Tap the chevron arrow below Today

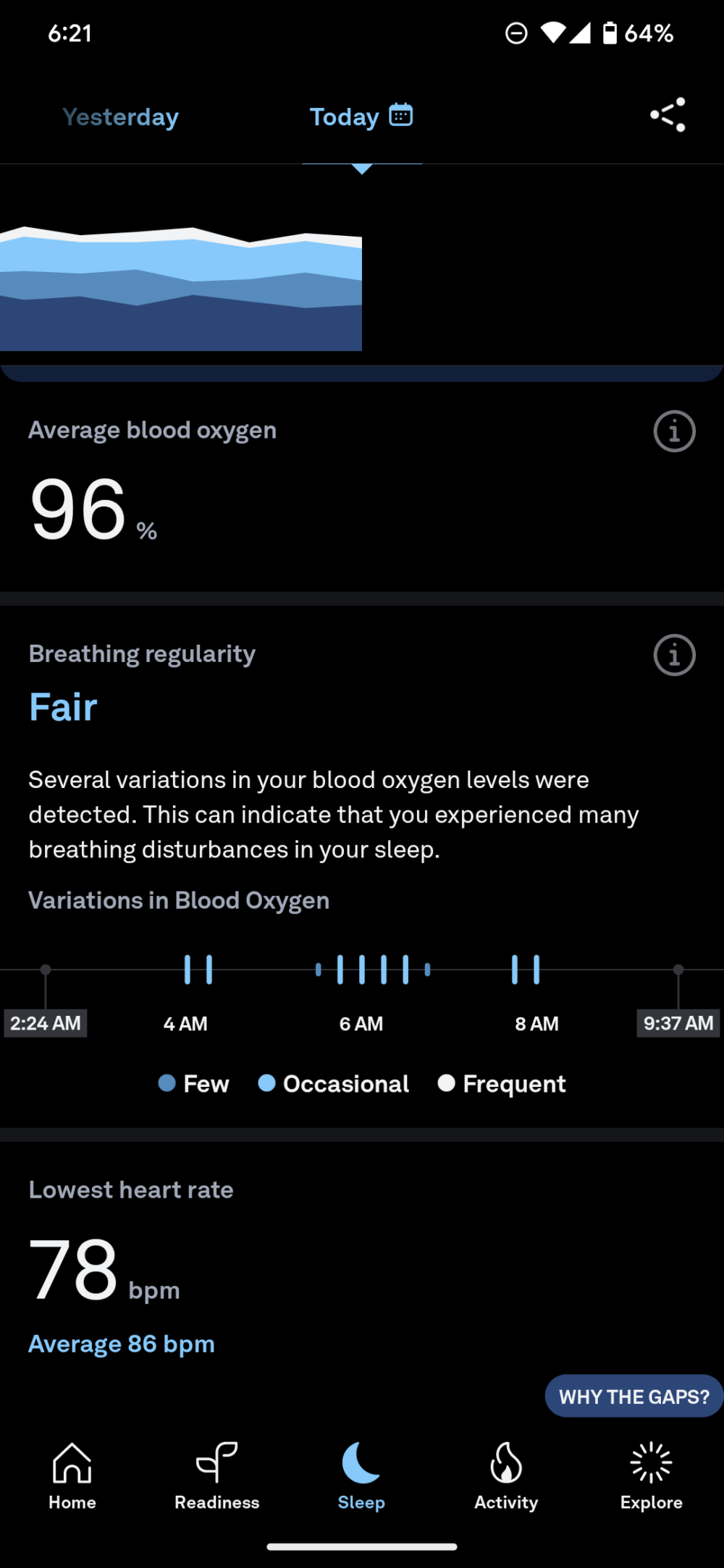tap(361, 168)
